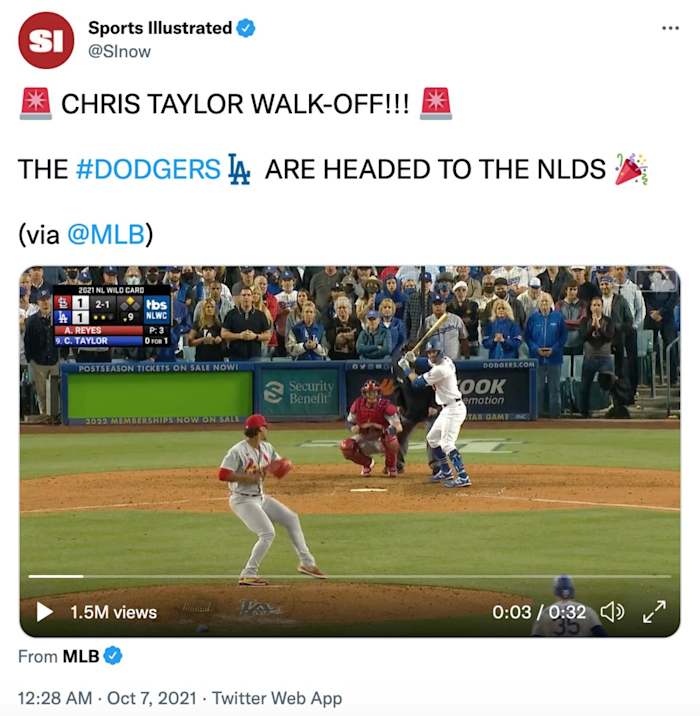Open the #DODGERS hashtag link
This screenshot has width=700, height=716.
pyautogui.click(x=148, y=169)
